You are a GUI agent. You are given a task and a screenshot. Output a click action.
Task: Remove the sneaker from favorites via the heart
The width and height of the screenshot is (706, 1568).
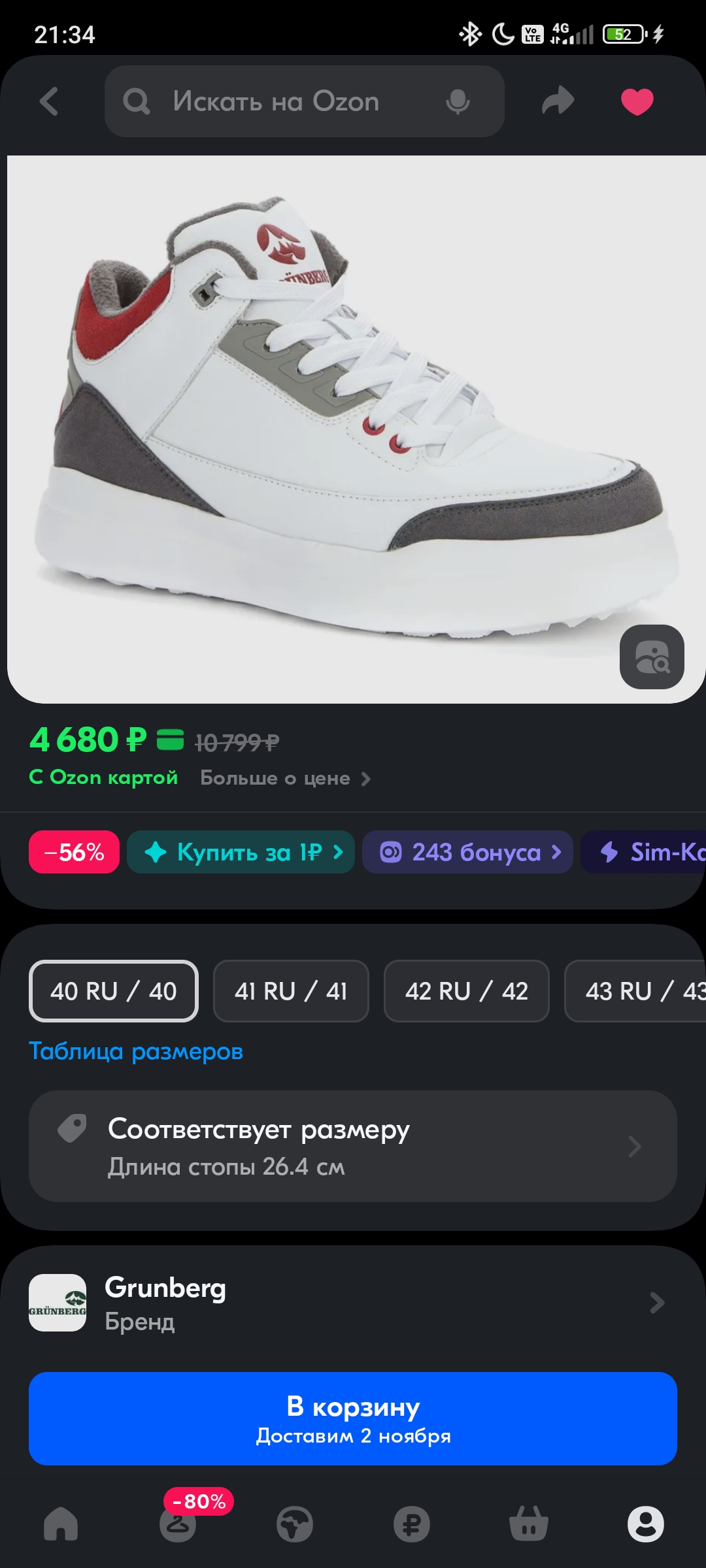coord(637,101)
